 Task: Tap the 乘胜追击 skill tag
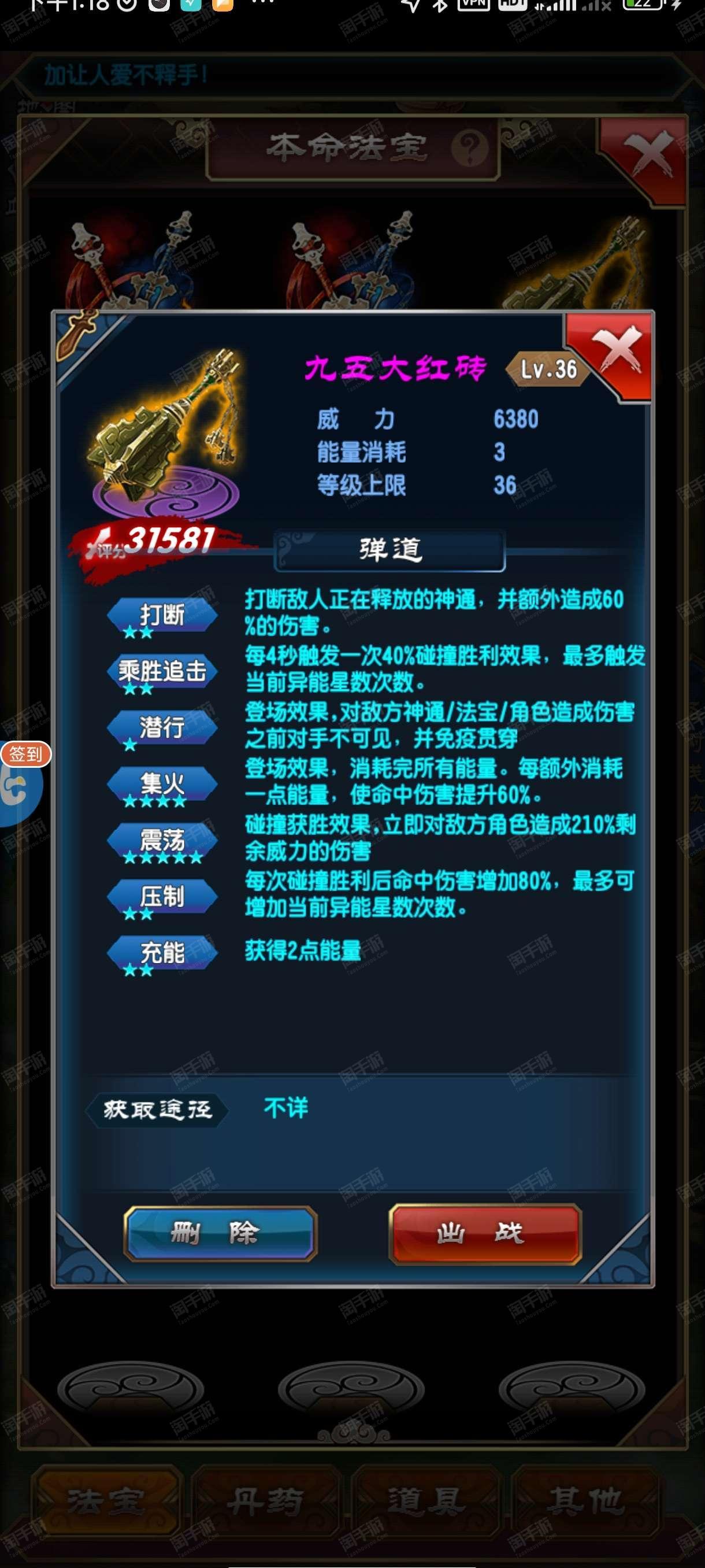pos(162,672)
